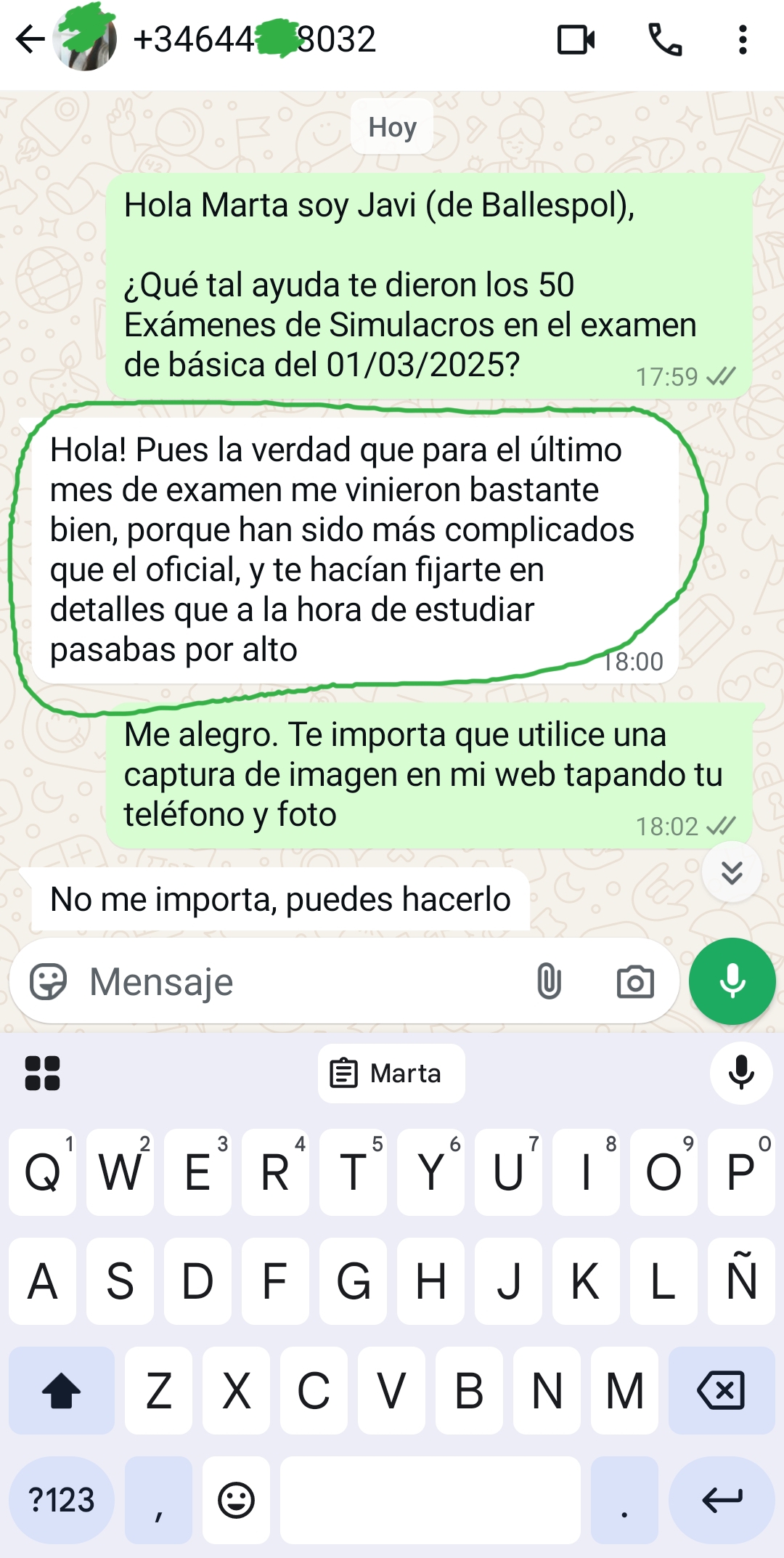This screenshot has width=784, height=1558.
Task: Attach a file with the paperclip icon
Action: (x=550, y=982)
